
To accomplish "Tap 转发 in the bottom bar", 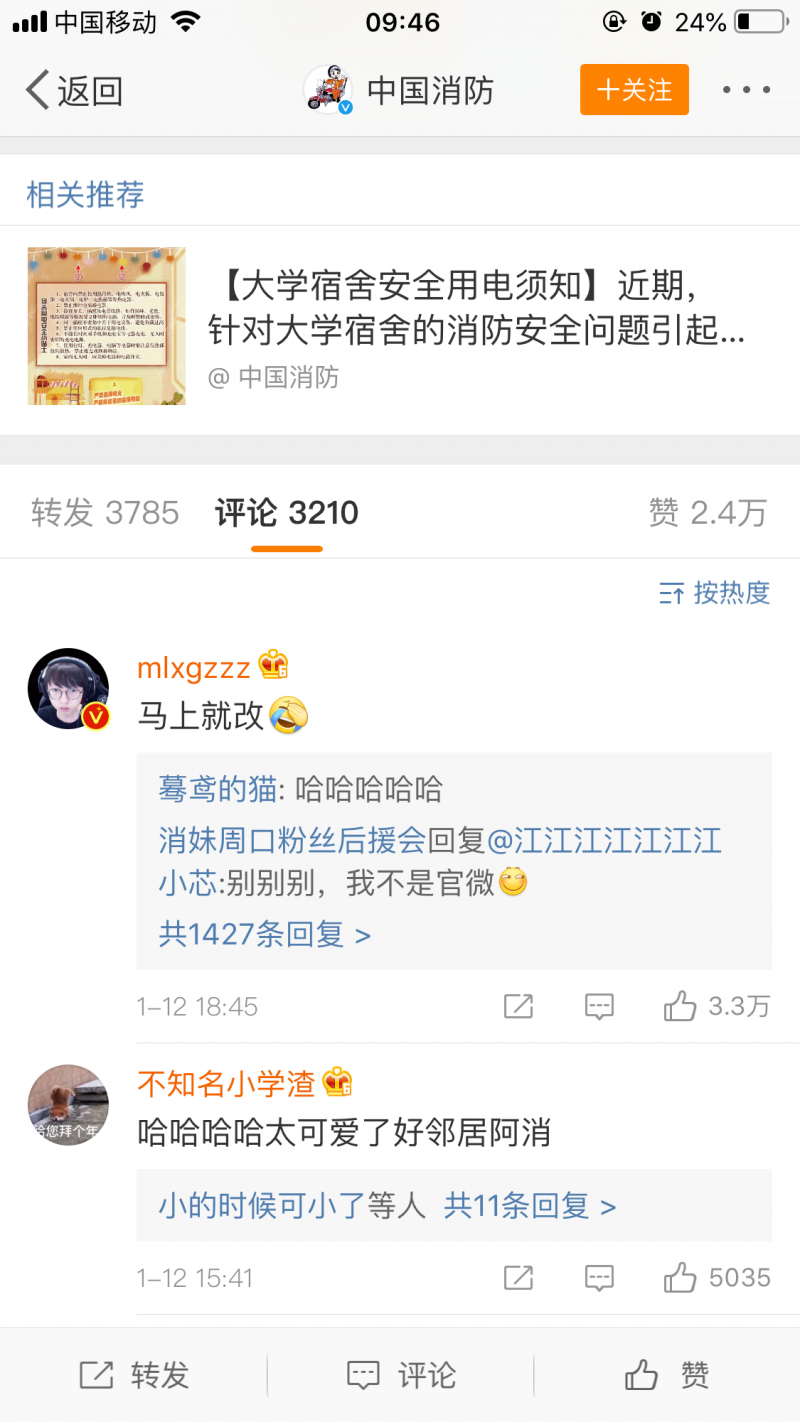I will click(134, 1375).
